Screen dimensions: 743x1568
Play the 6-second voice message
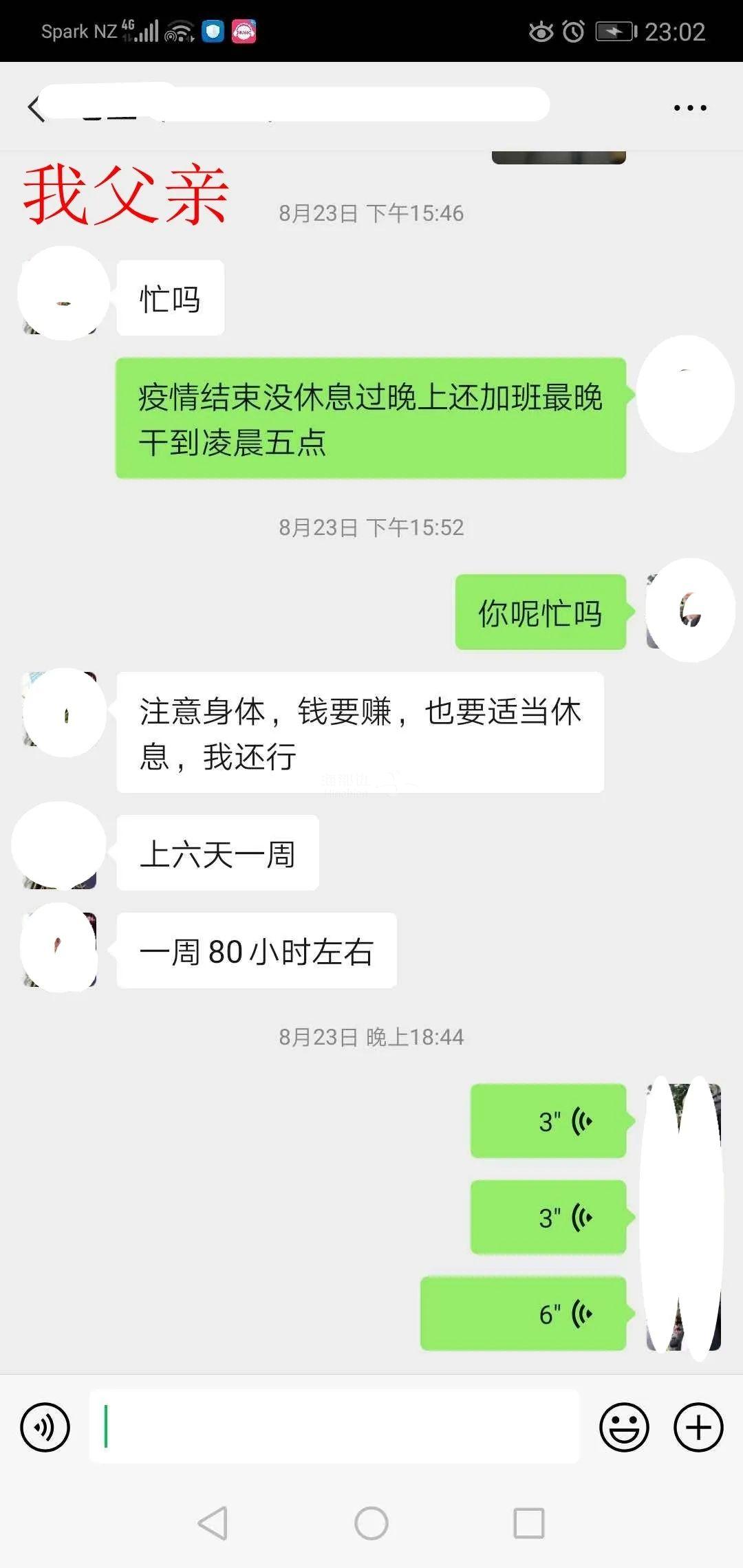(x=524, y=1314)
